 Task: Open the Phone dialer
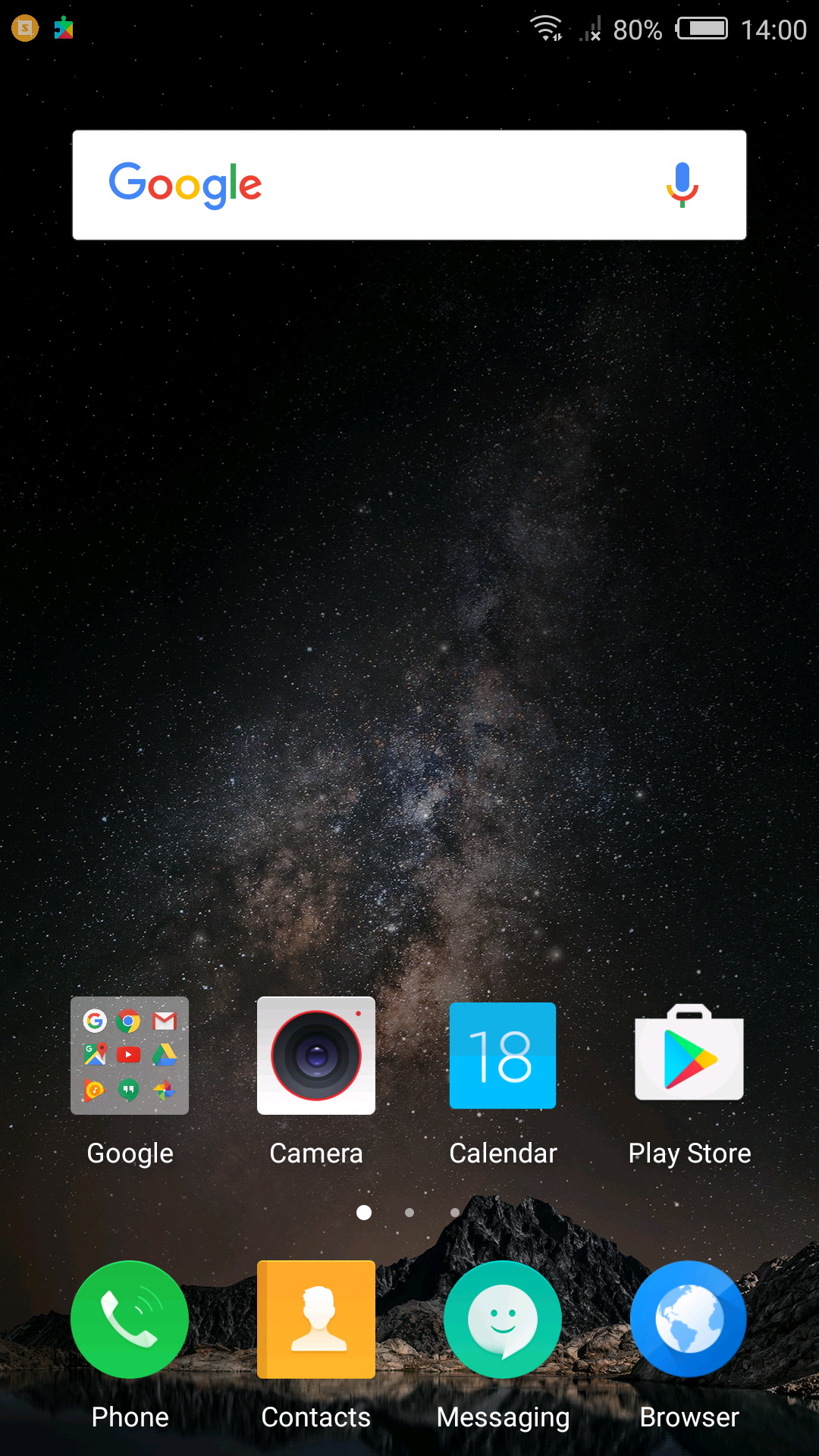pyautogui.click(x=130, y=1319)
